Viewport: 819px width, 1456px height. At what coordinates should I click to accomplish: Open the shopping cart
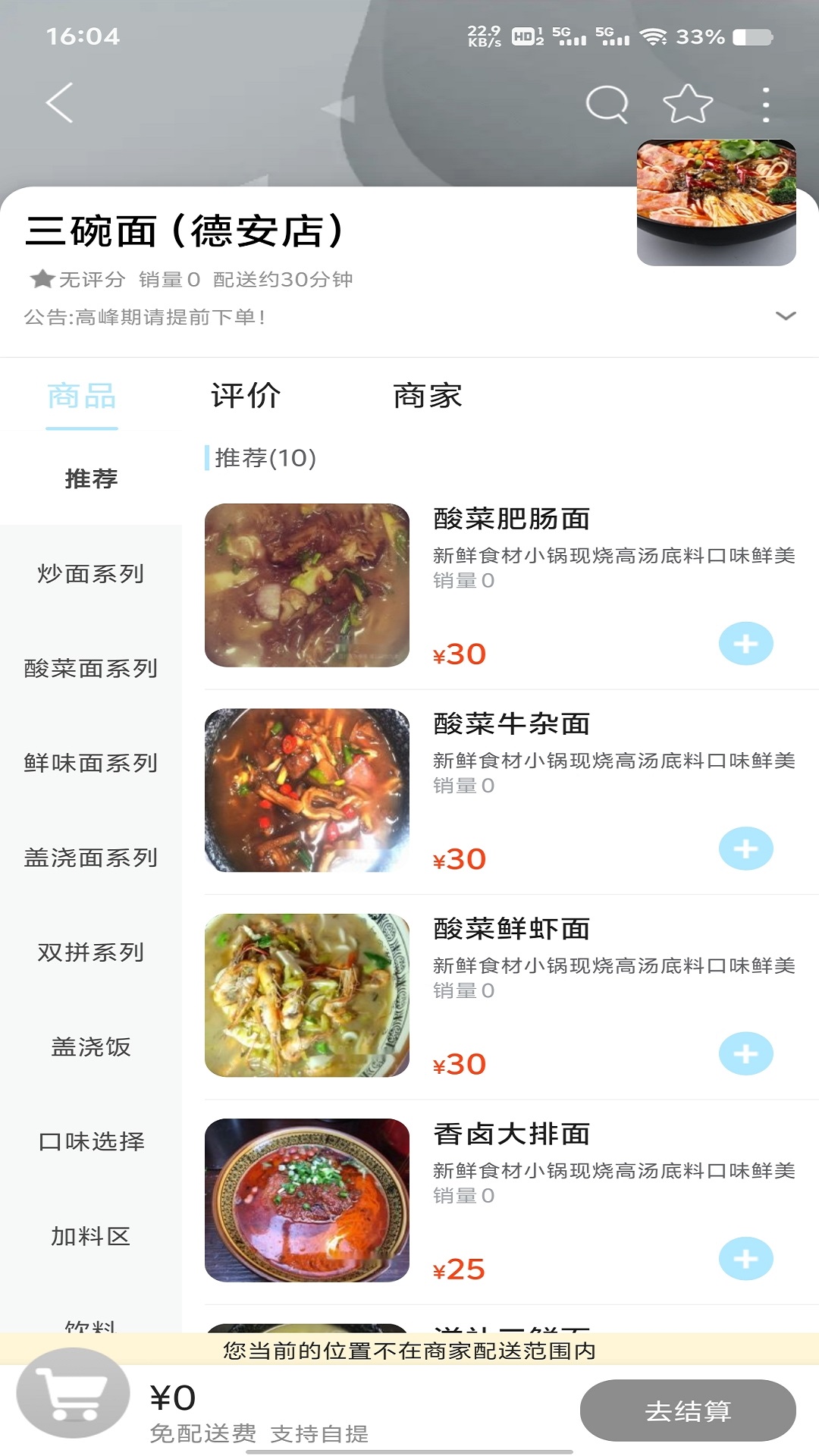coord(74,1393)
